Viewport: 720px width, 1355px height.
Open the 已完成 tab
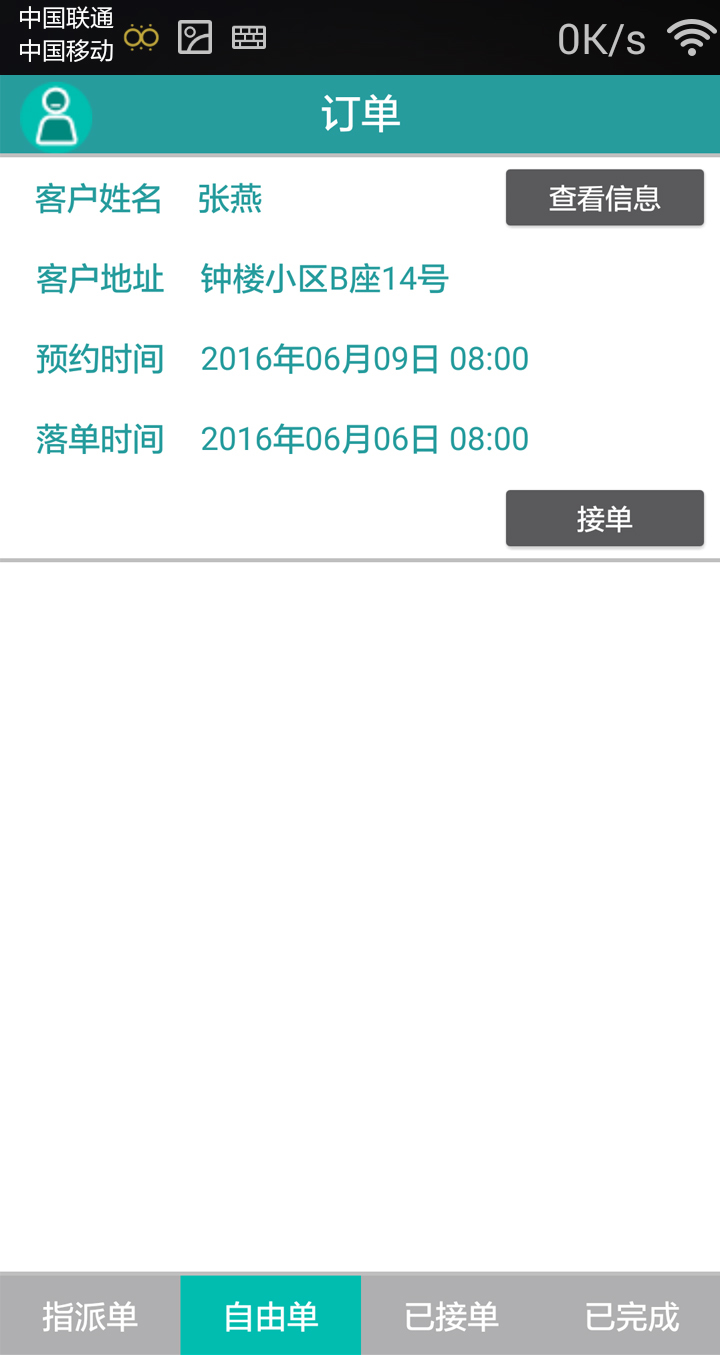pyautogui.click(x=631, y=1316)
